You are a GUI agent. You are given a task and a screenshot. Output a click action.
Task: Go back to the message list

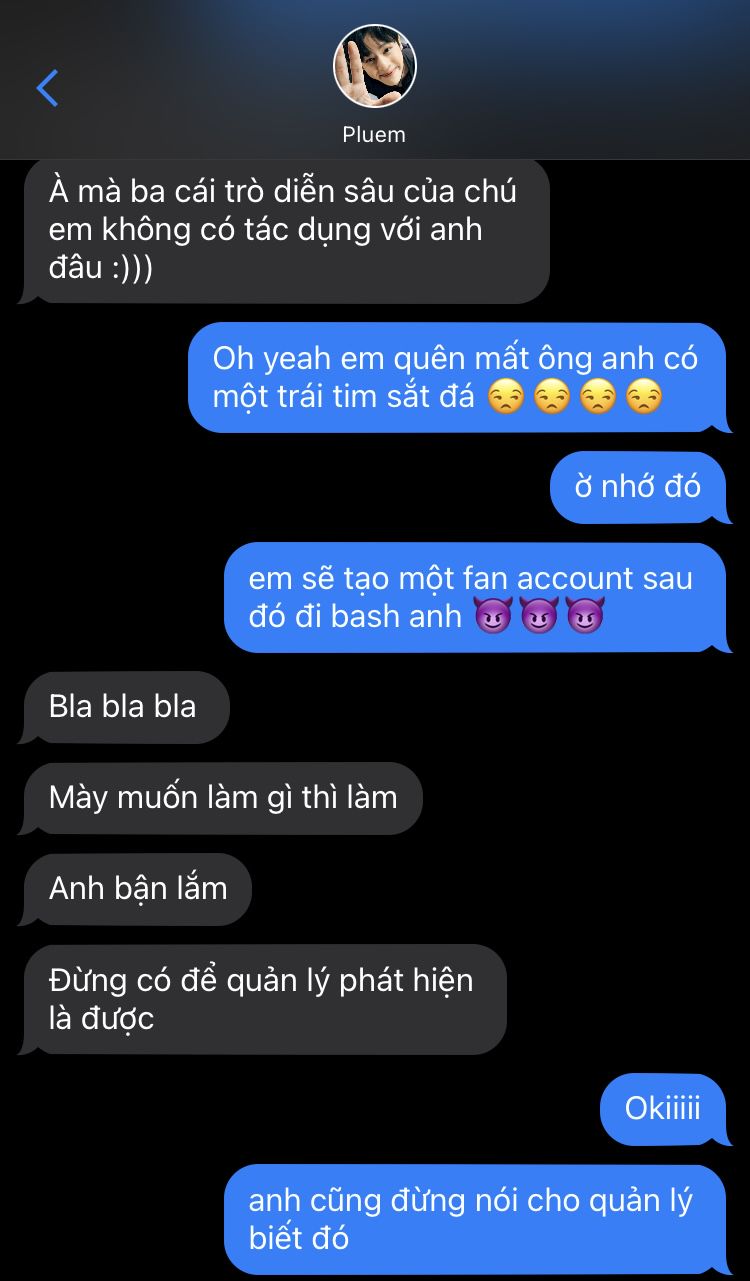pos(47,88)
